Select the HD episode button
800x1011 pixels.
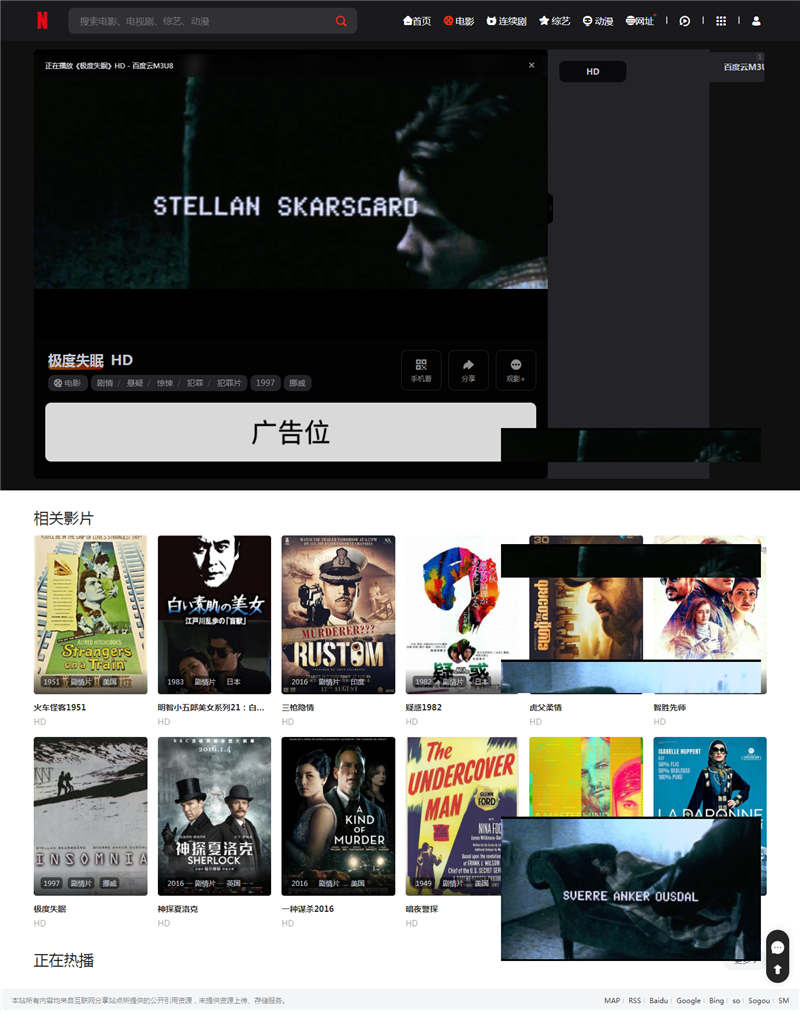[x=592, y=72]
